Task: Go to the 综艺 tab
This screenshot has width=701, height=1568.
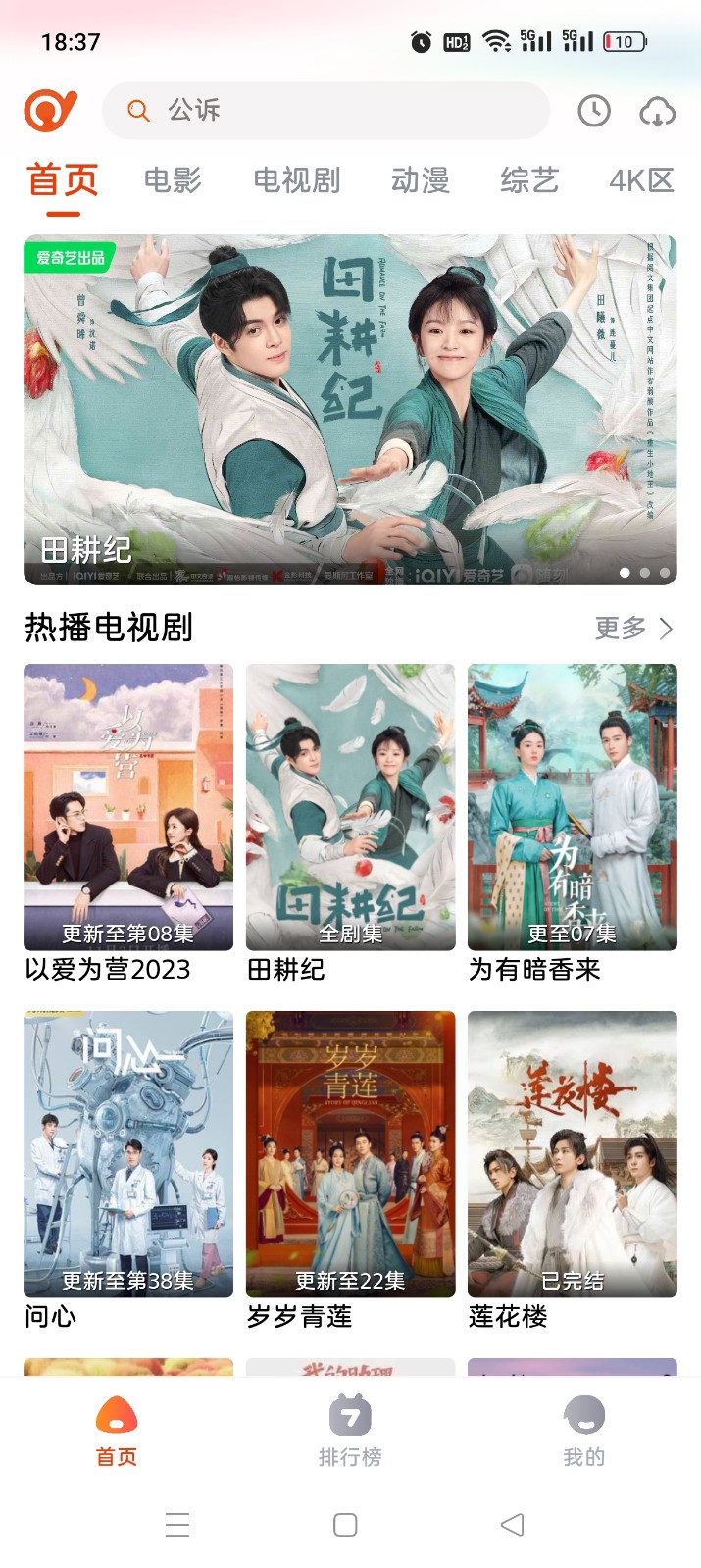Action: pos(529,180)
